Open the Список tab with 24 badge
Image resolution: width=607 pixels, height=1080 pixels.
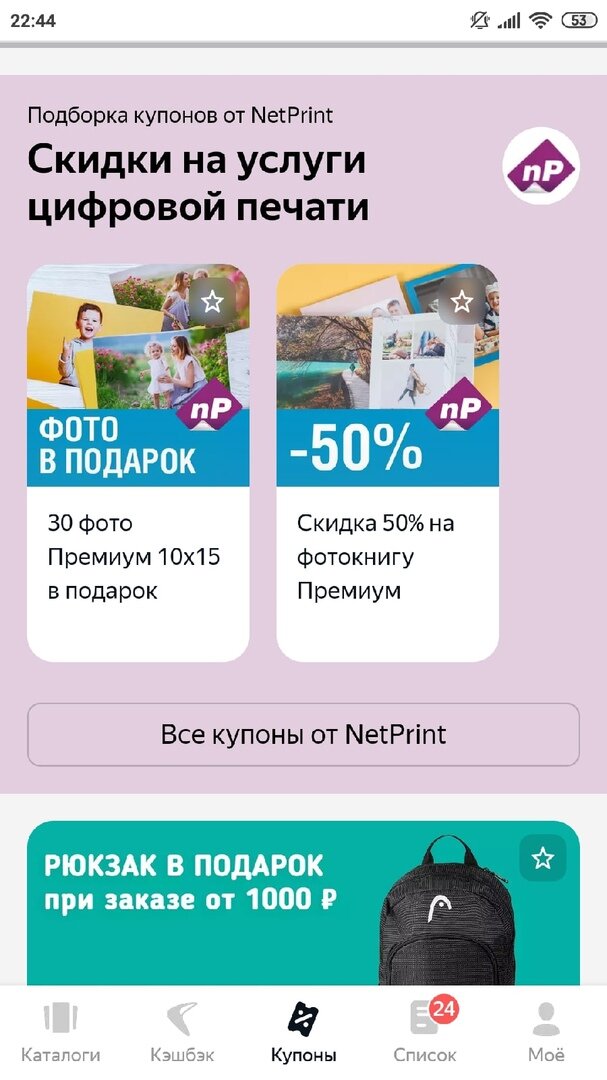425,1033
